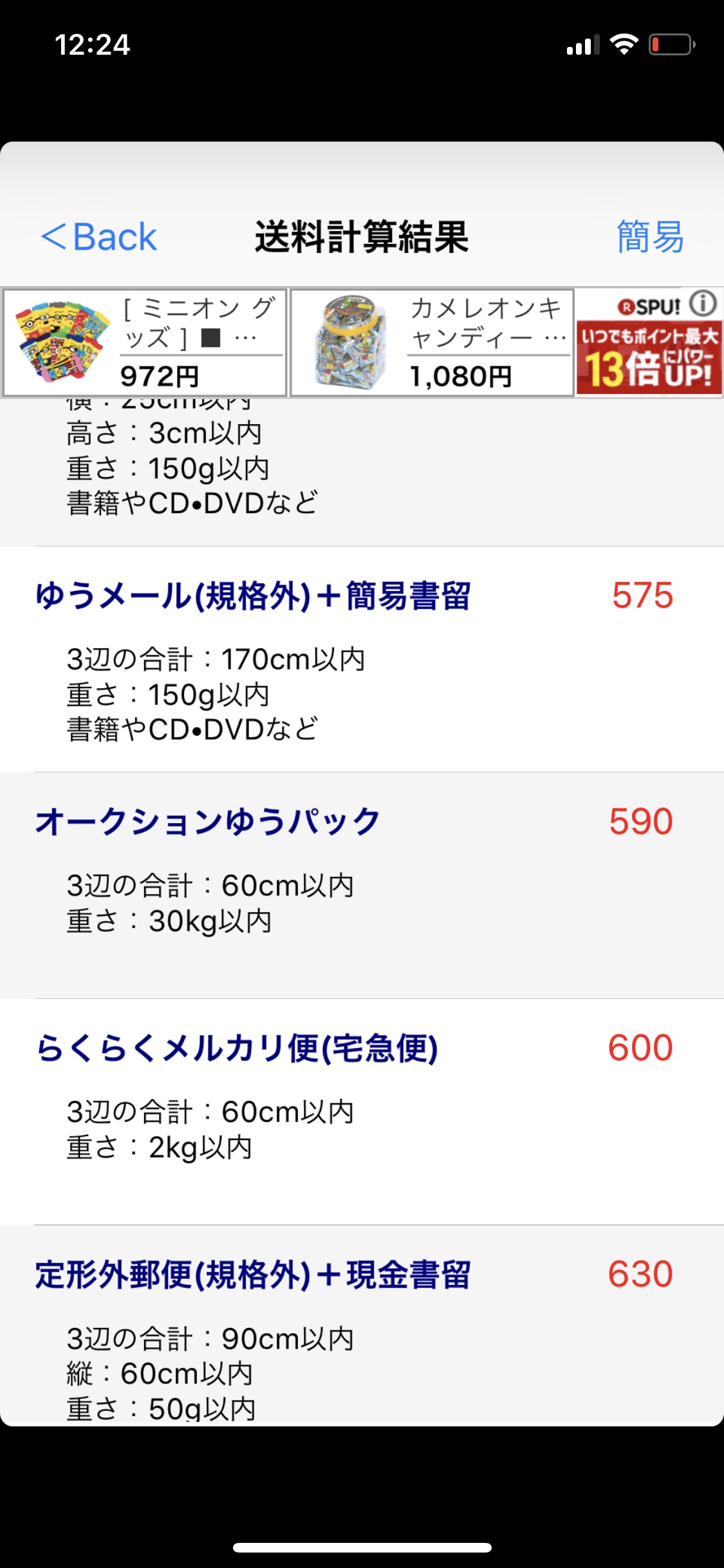The width and height of the screenshot is (724, 1568).
Task: Switch to 簡易 view
Action: coord(649,237)
